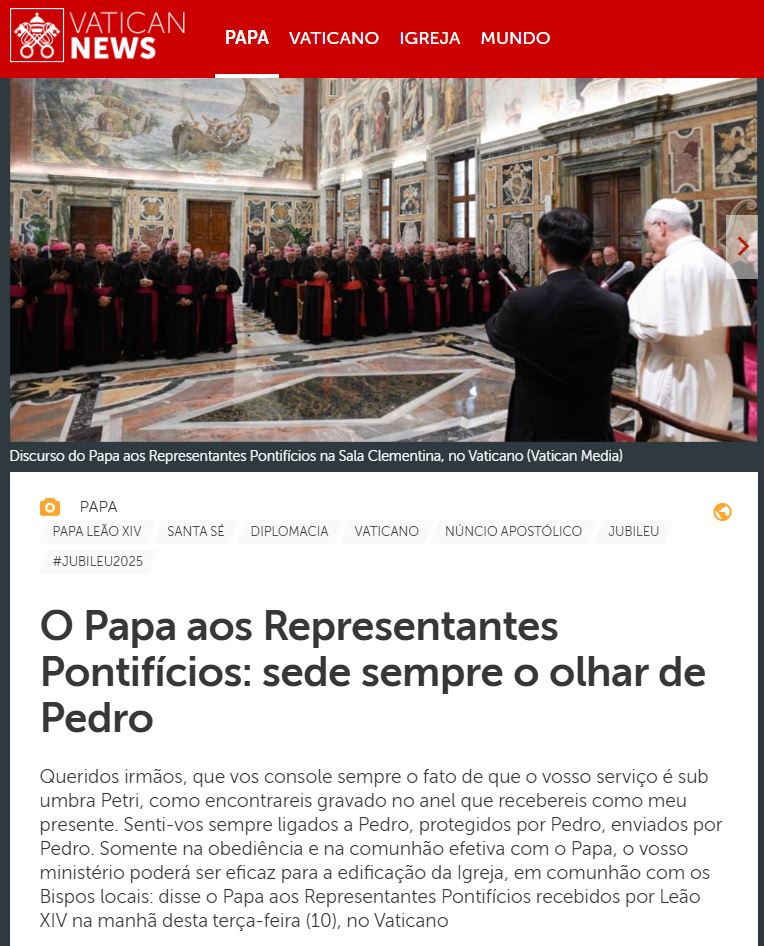Tap the orange globe icon
The image size is (764, 946).
[x=722, y=512]
